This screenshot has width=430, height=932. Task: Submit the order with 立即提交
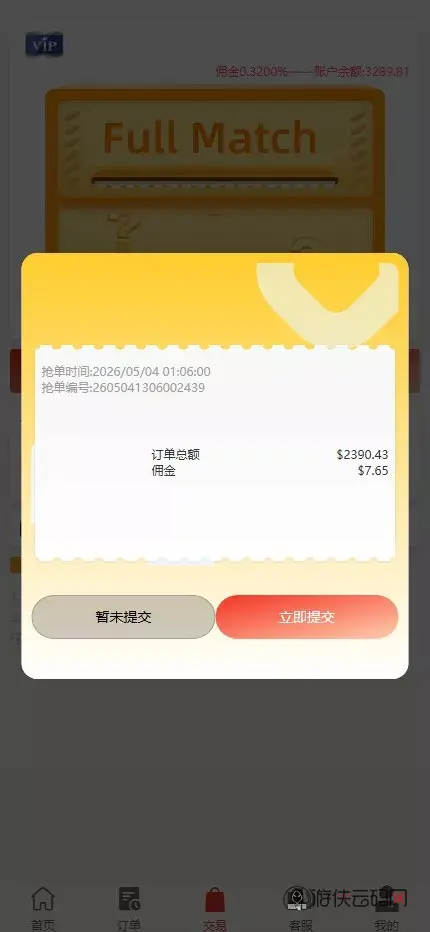[x=307, y=617]
